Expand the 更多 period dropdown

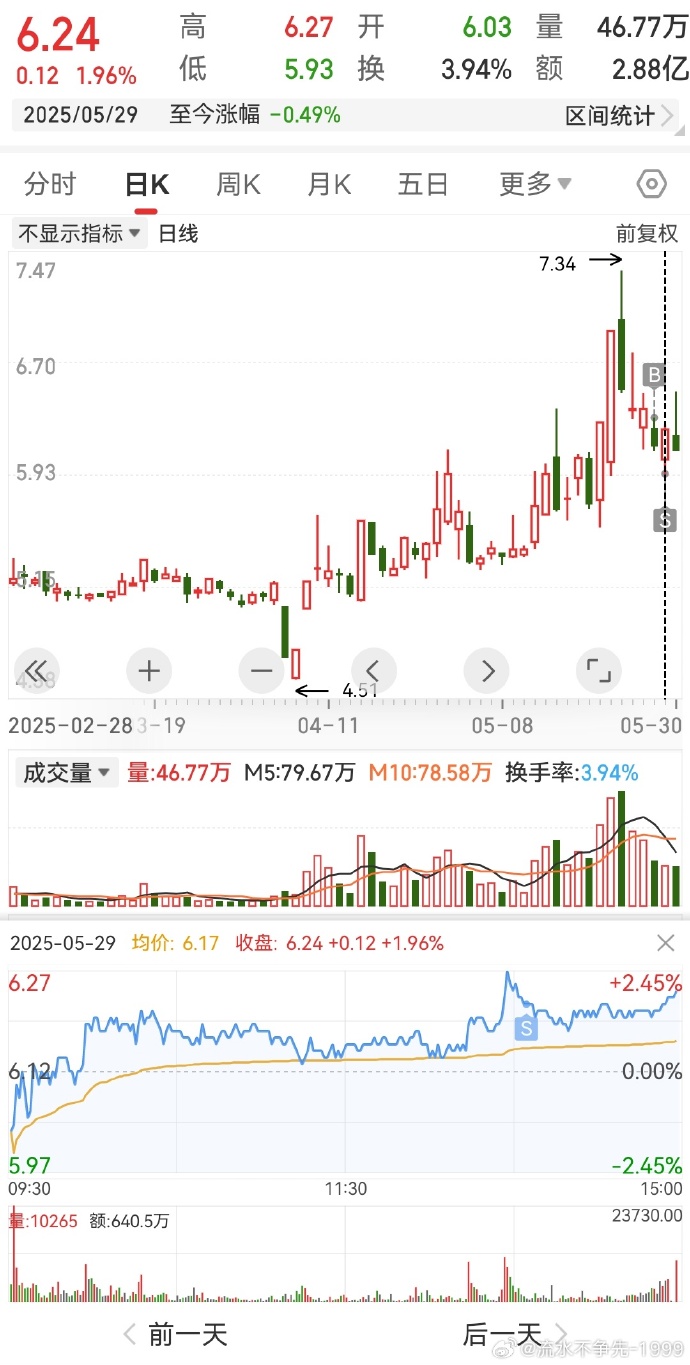pyautogui.click(x=535, y=185)
